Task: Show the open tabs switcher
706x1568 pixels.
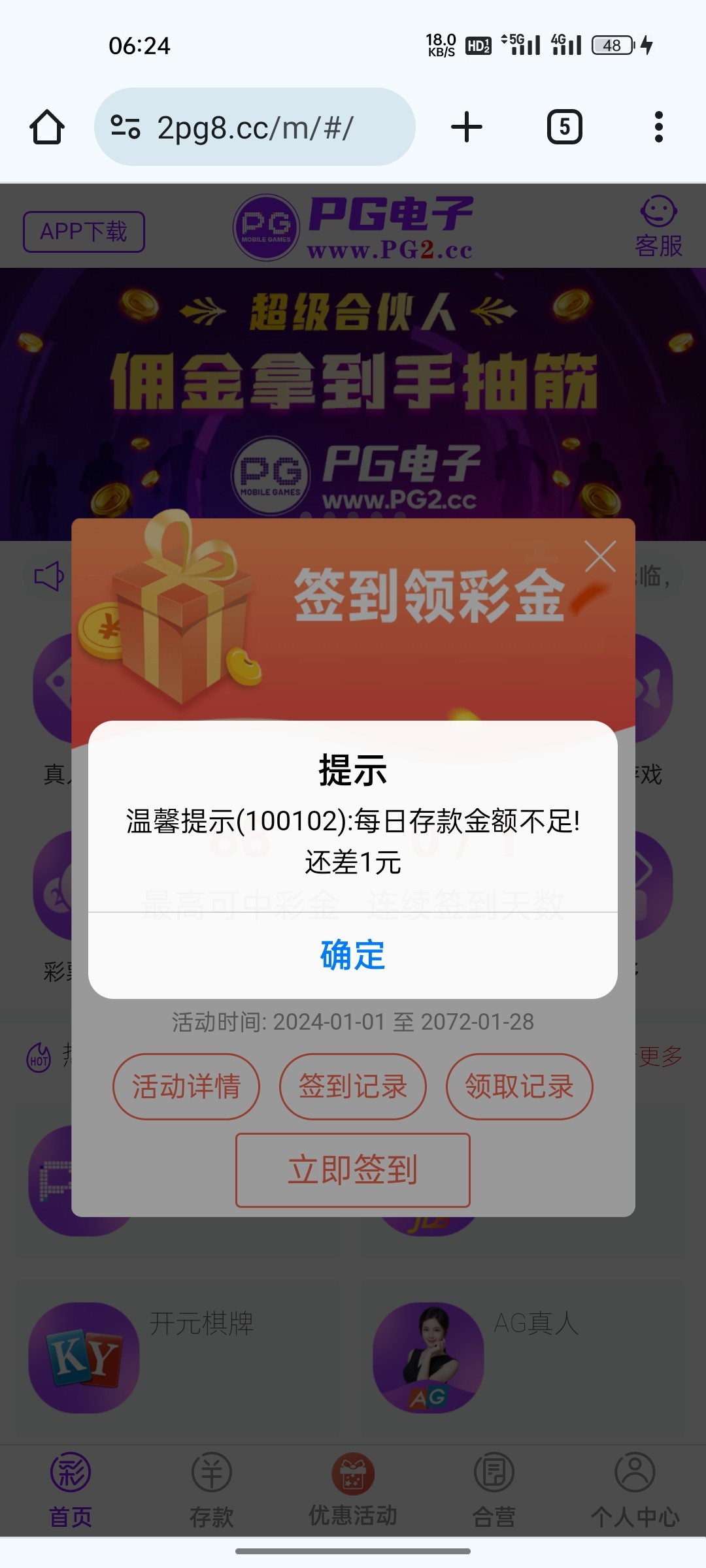Action: [564, 127]
